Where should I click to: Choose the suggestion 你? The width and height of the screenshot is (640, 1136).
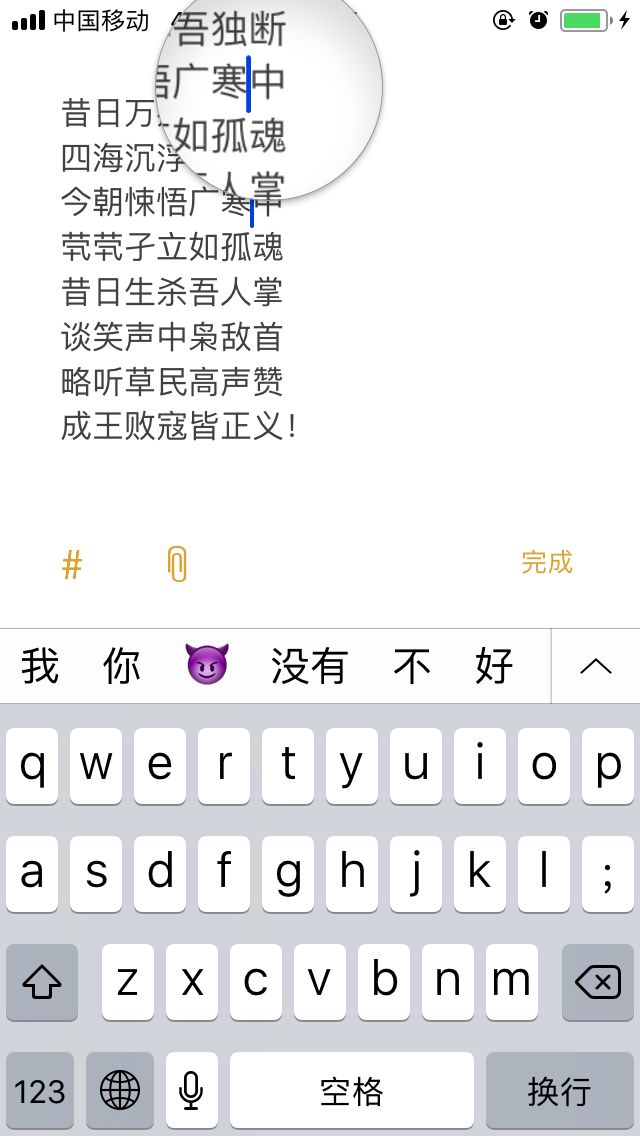pos(122,666)
